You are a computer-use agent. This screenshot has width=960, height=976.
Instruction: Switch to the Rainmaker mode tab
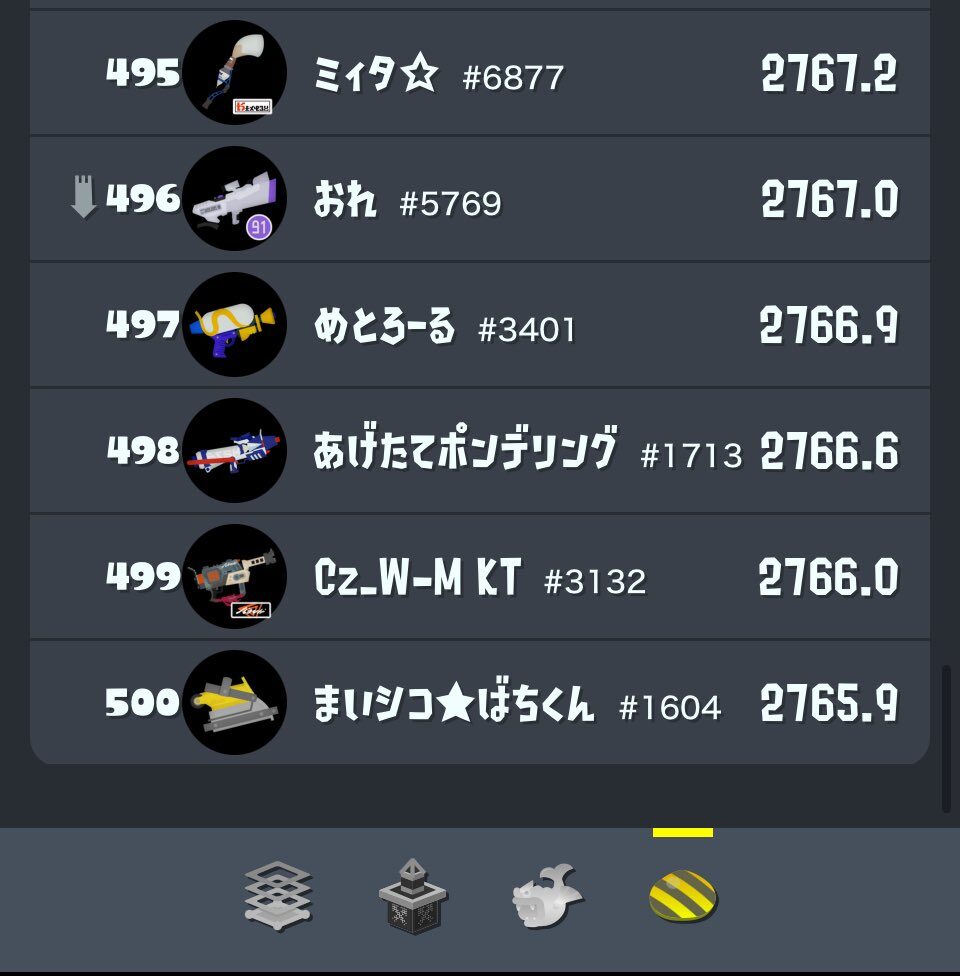(547, 893)
